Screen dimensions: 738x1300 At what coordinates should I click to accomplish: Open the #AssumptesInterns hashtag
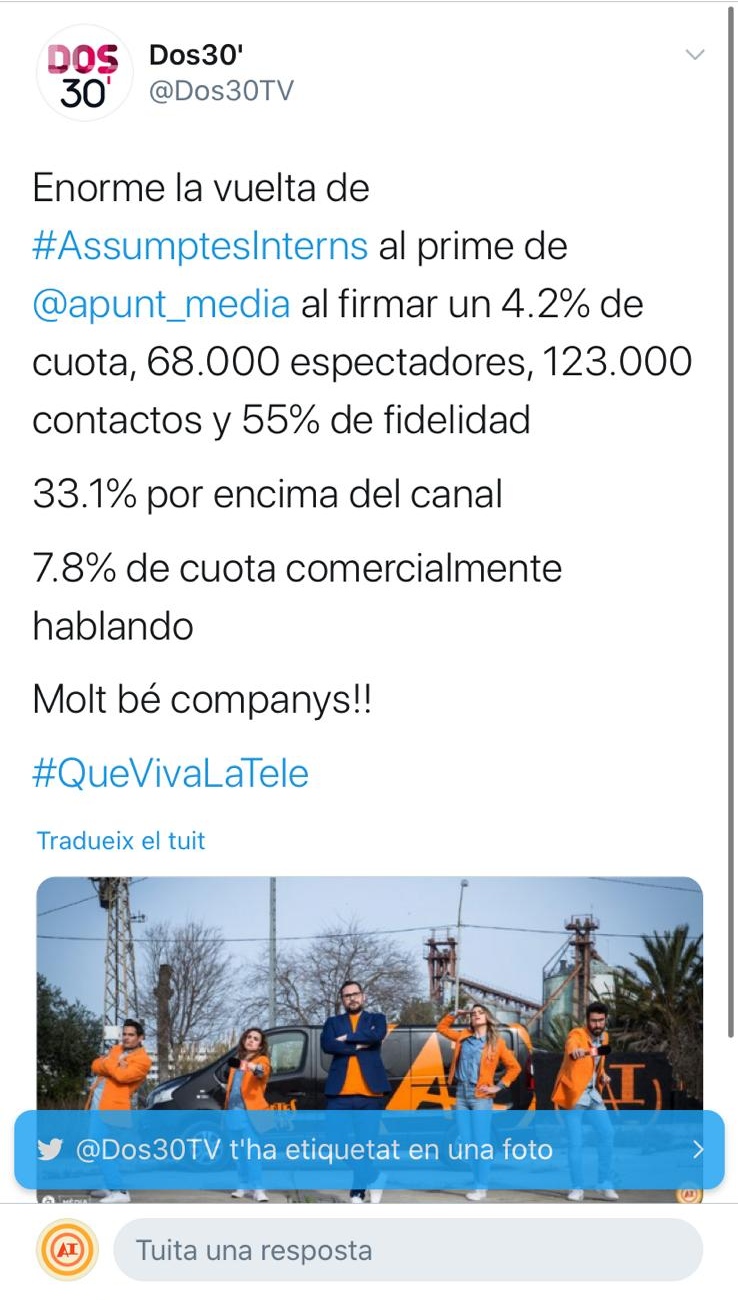[200, 246]
